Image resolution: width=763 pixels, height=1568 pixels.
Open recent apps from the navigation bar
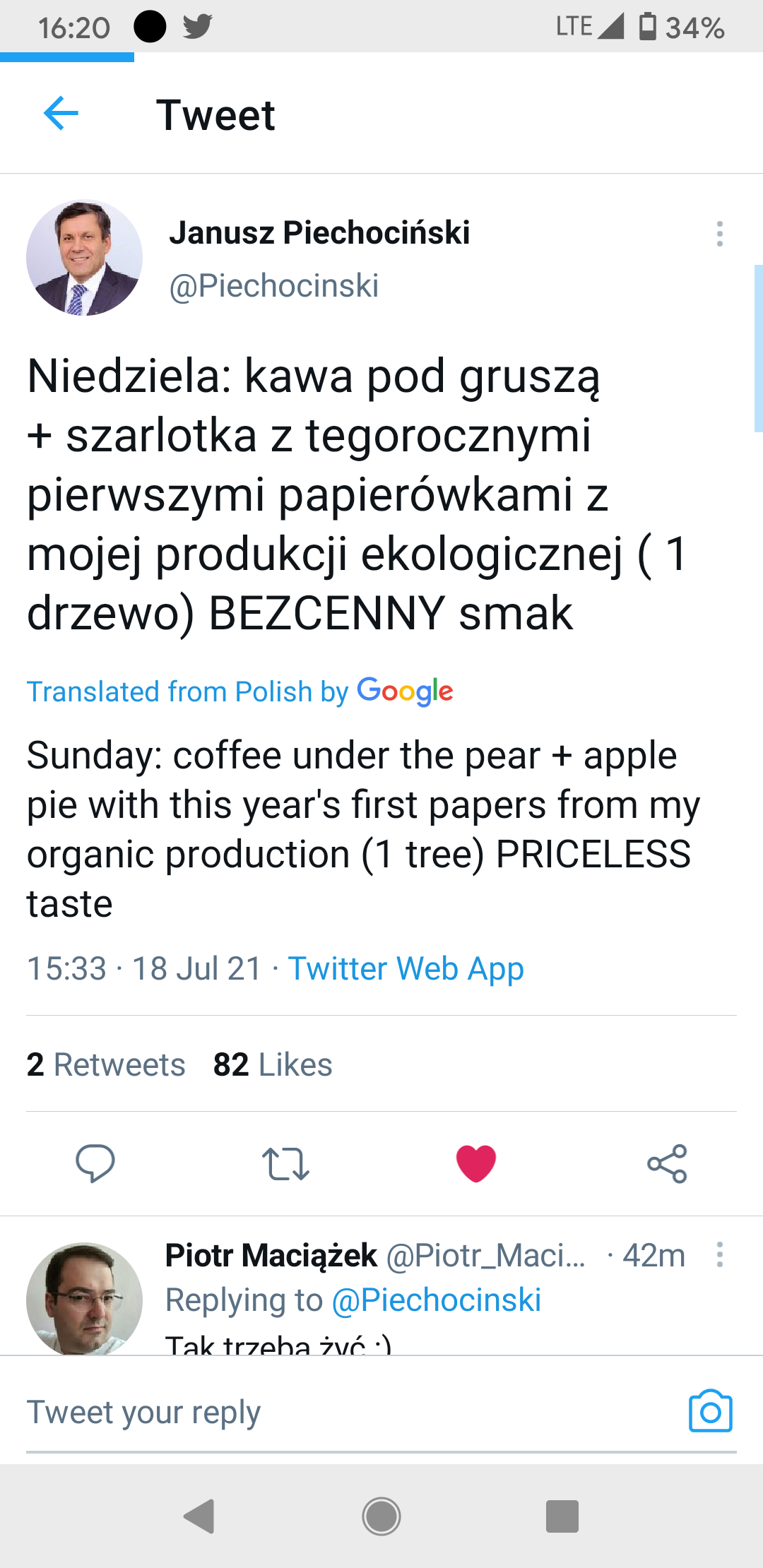pyautogui.click(x=562, y=1516)
